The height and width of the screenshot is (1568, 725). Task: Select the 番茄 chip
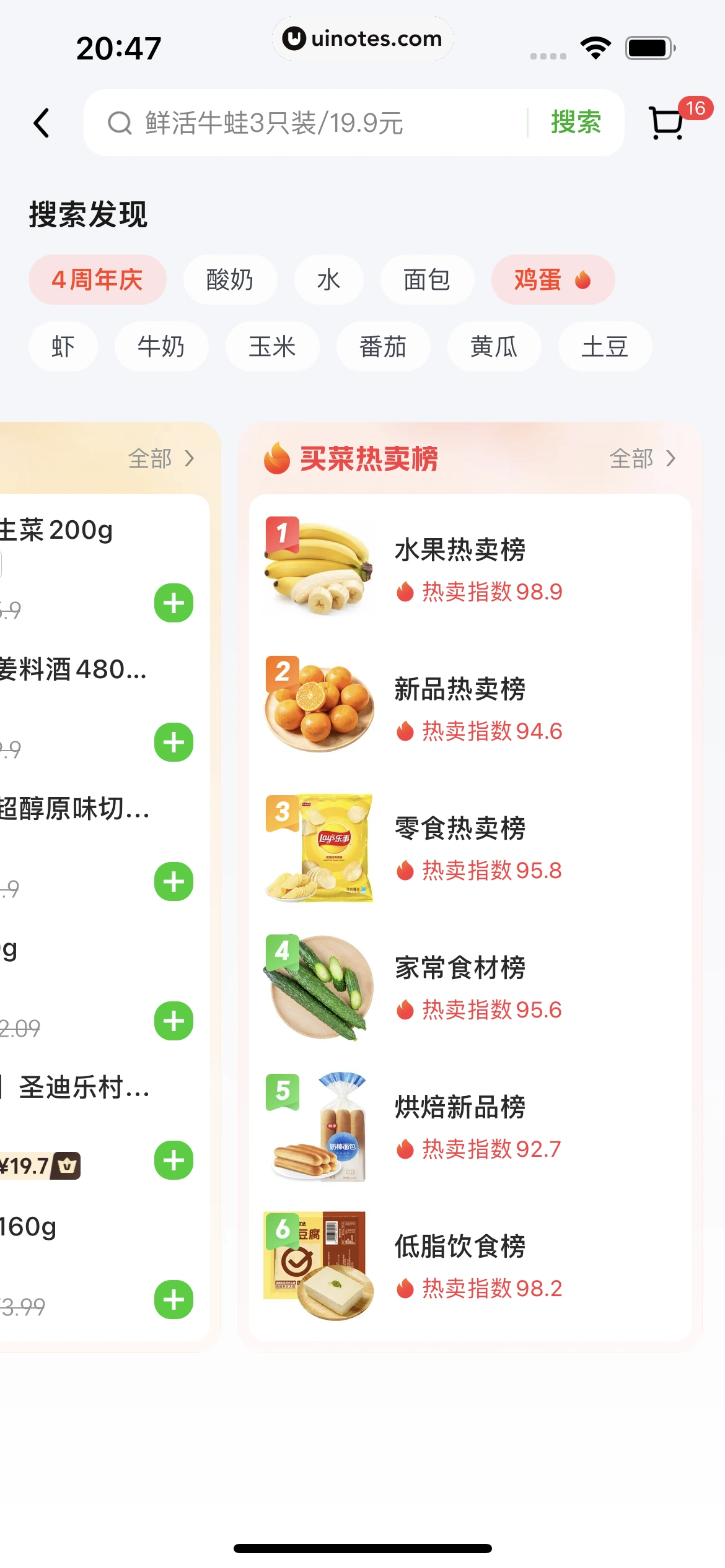point(383,347)
